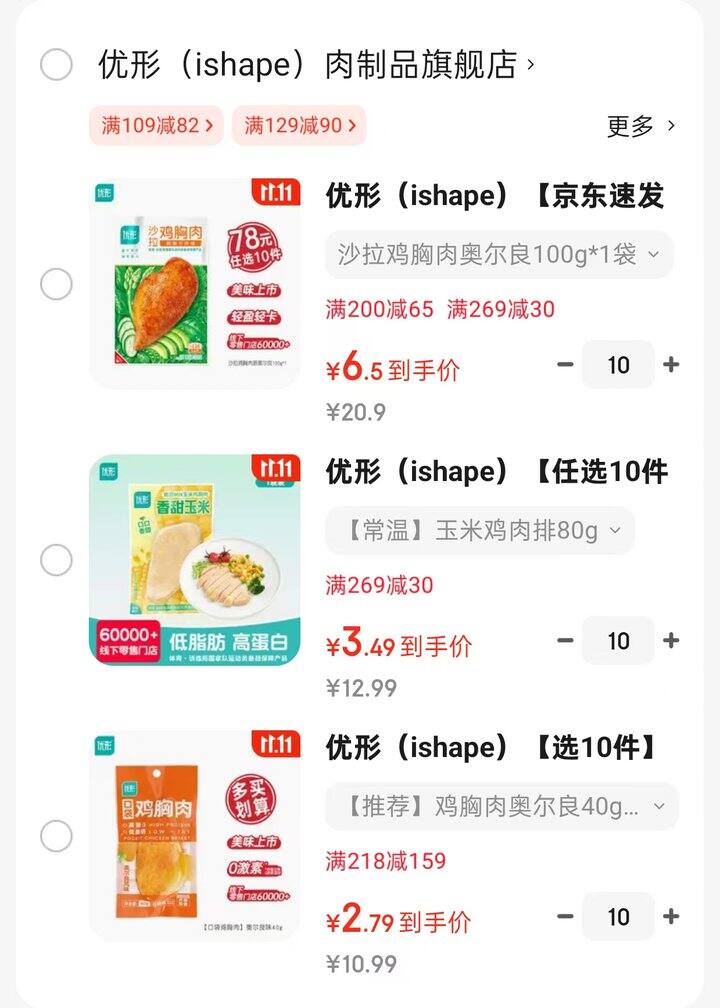
Task: Increase quantity of 玉米鸡肉排80g
Action: (x=671, y=641)
